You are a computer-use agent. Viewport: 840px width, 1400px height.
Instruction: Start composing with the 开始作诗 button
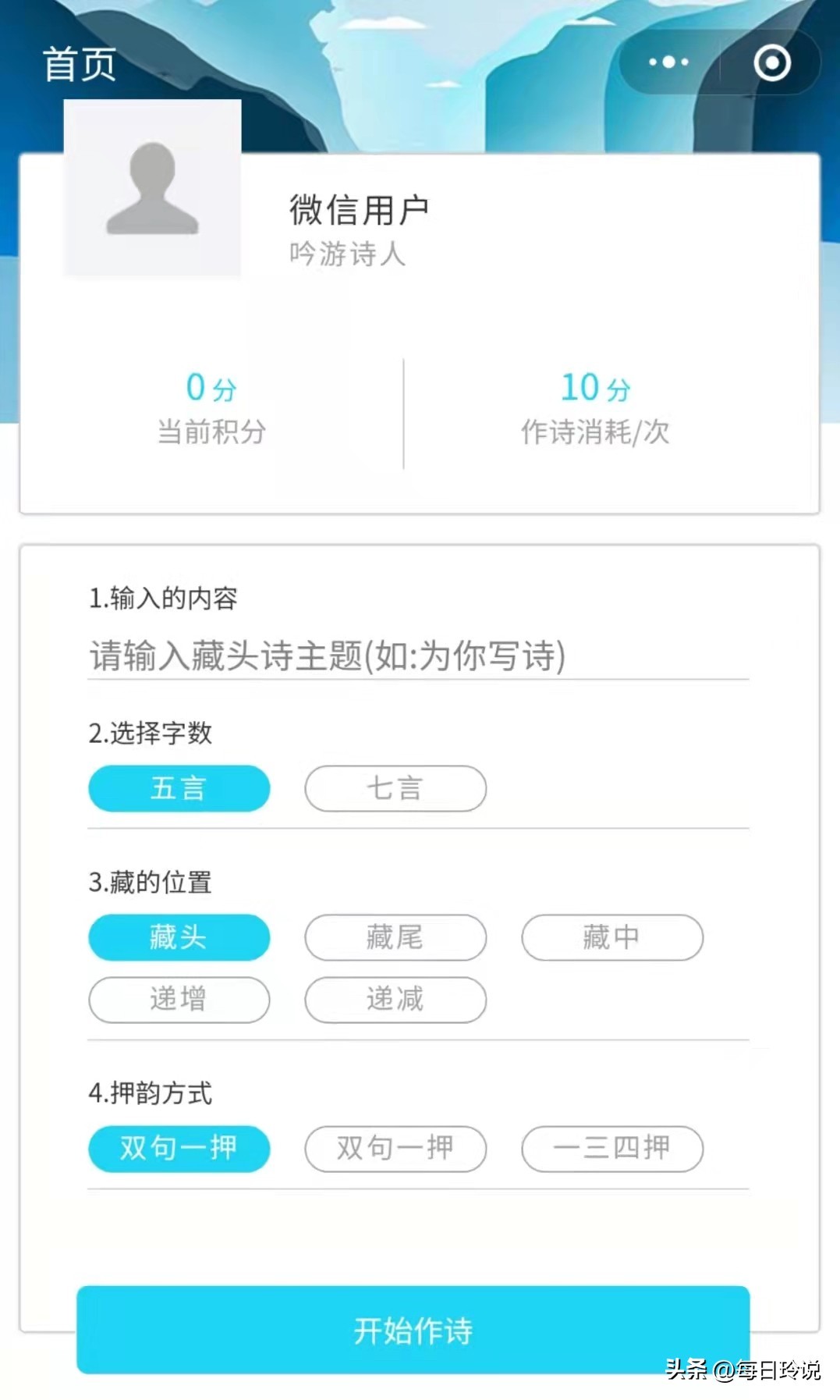pyautogui.click(x=413, y=1330)
